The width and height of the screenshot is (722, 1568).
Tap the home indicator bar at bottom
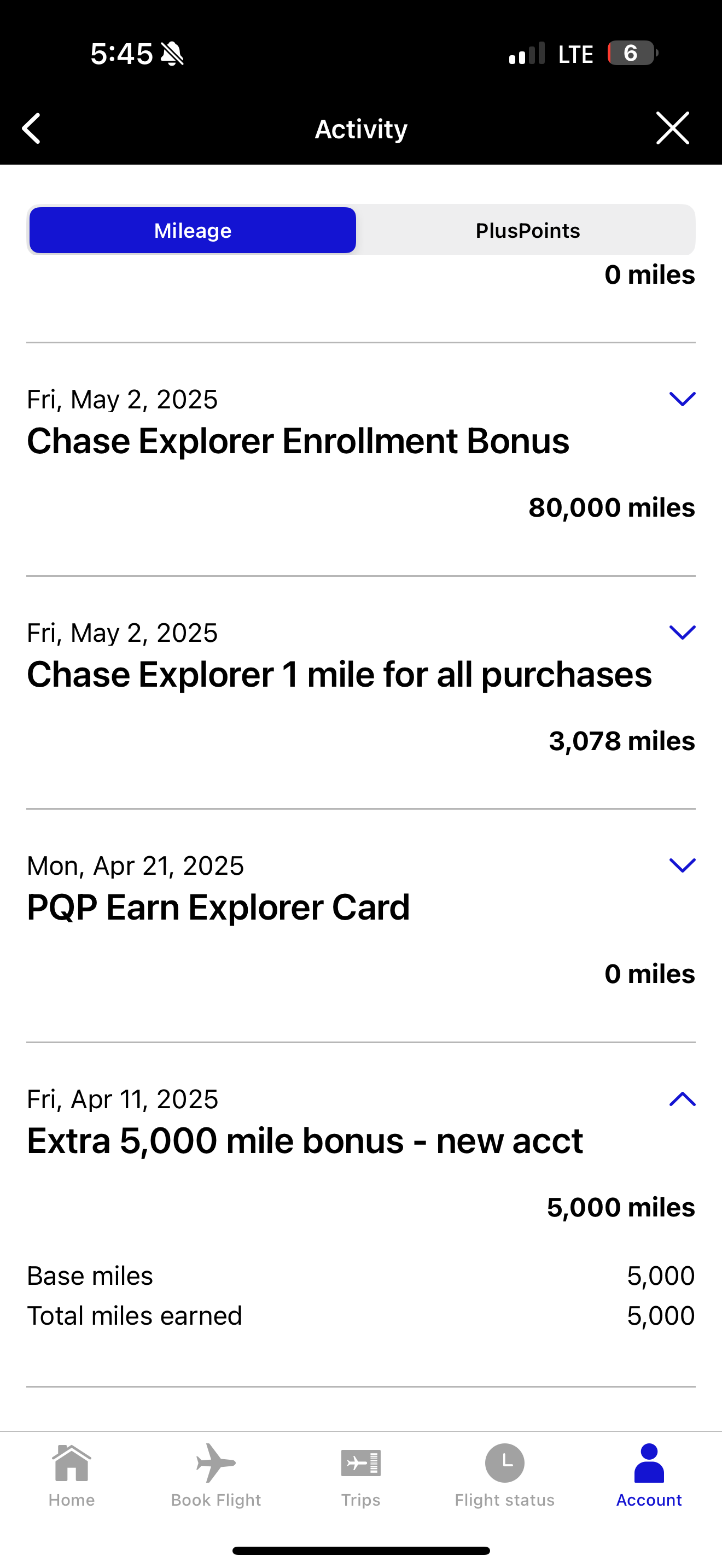tap(361, 1551)
